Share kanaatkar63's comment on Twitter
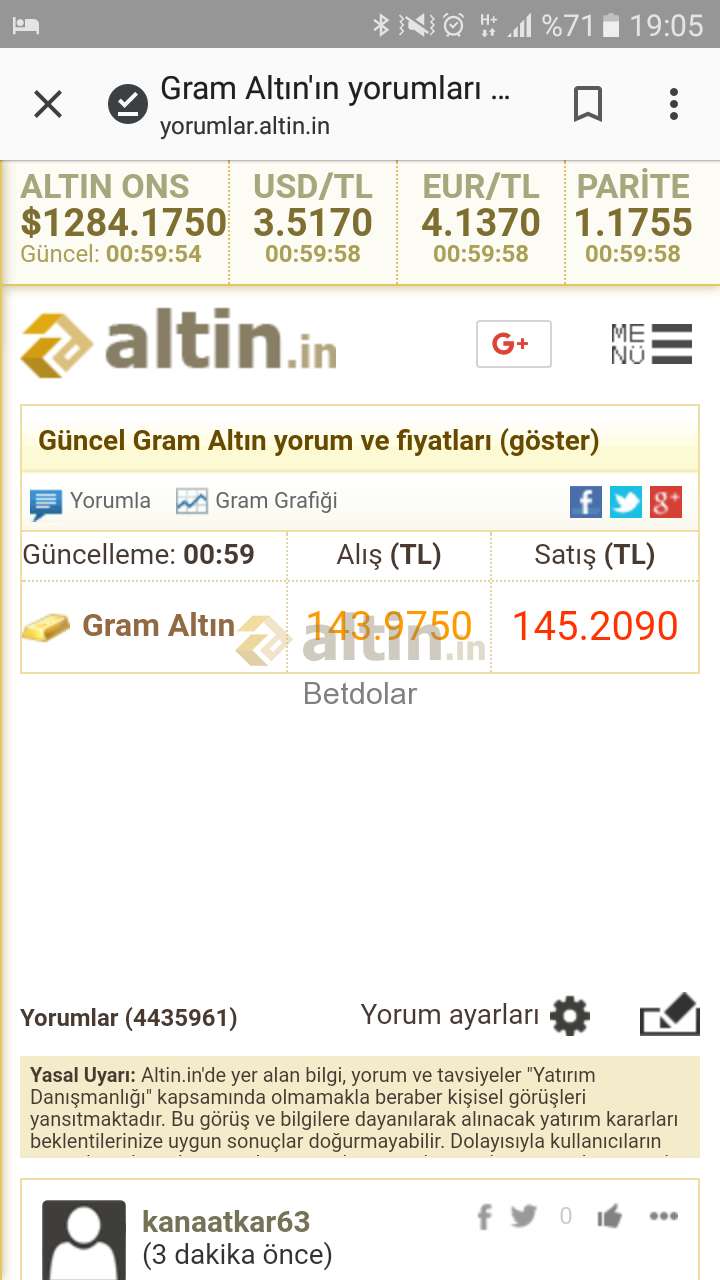This screenshot has height=1280, width=720. [x=524, y=1216]
